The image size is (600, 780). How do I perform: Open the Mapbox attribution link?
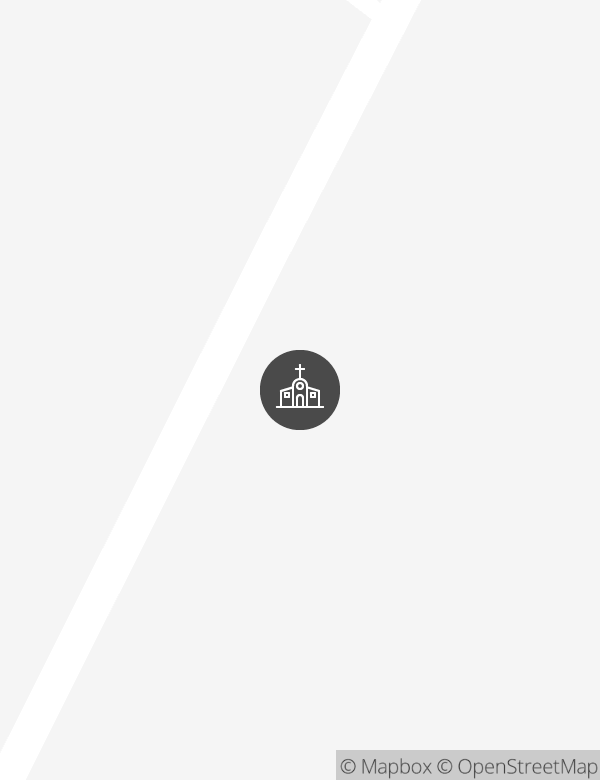tap(386, 767)
